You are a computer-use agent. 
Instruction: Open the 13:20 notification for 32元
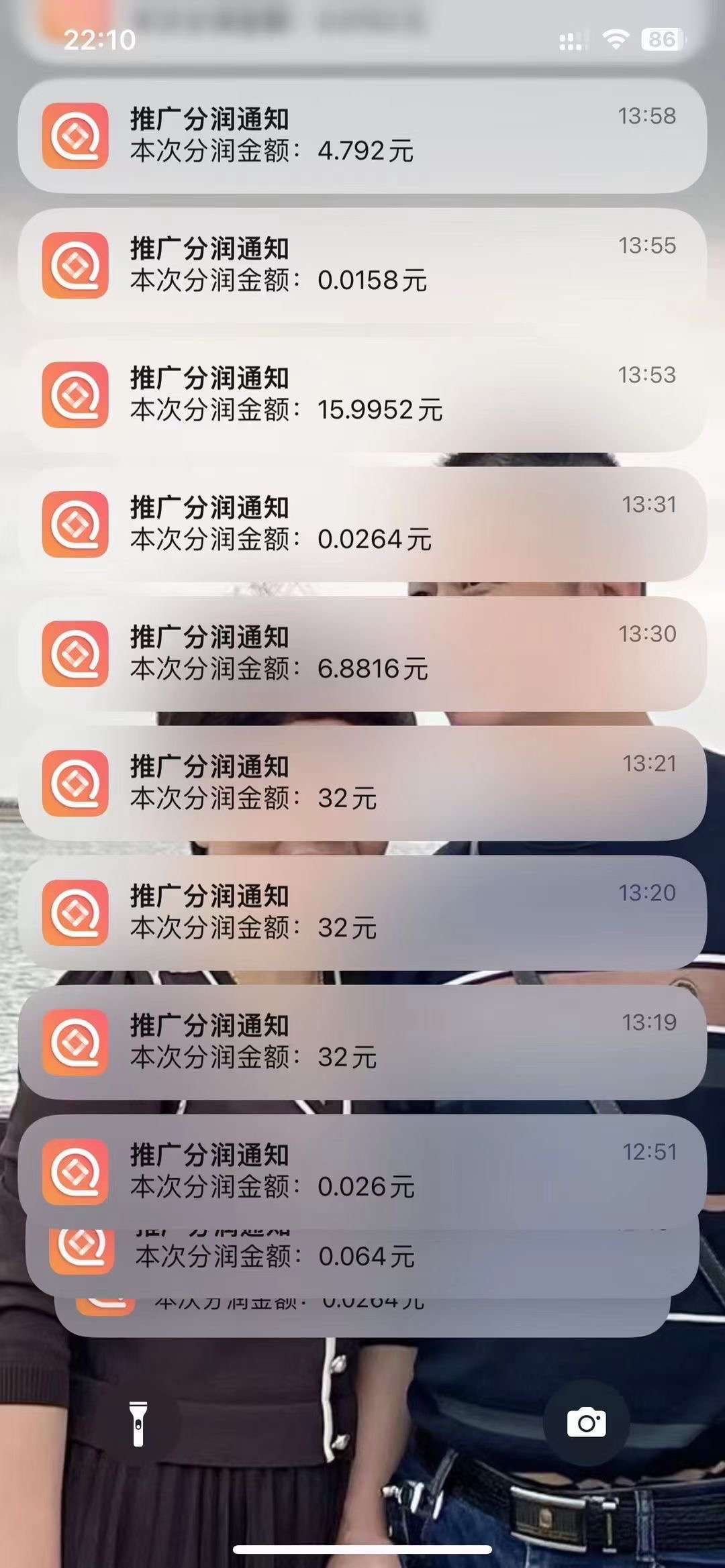tap(362, 913)
